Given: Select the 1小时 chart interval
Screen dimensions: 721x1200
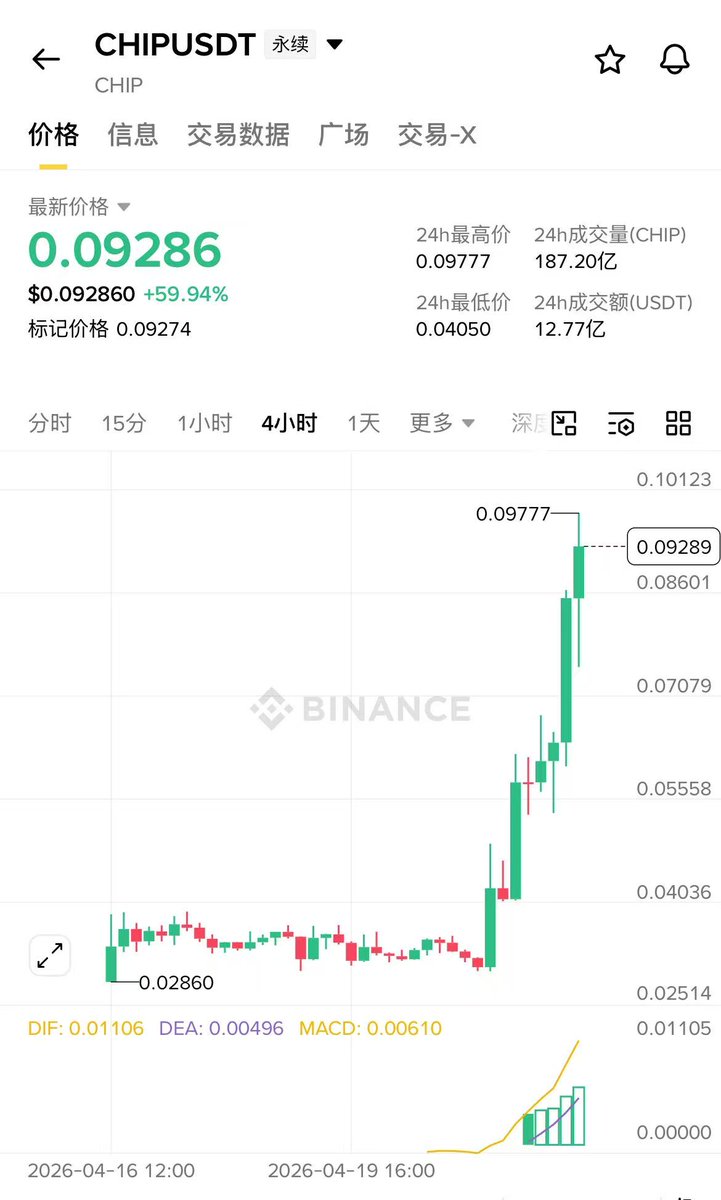Looking at the screenshot, I should (x=204, y=423).
